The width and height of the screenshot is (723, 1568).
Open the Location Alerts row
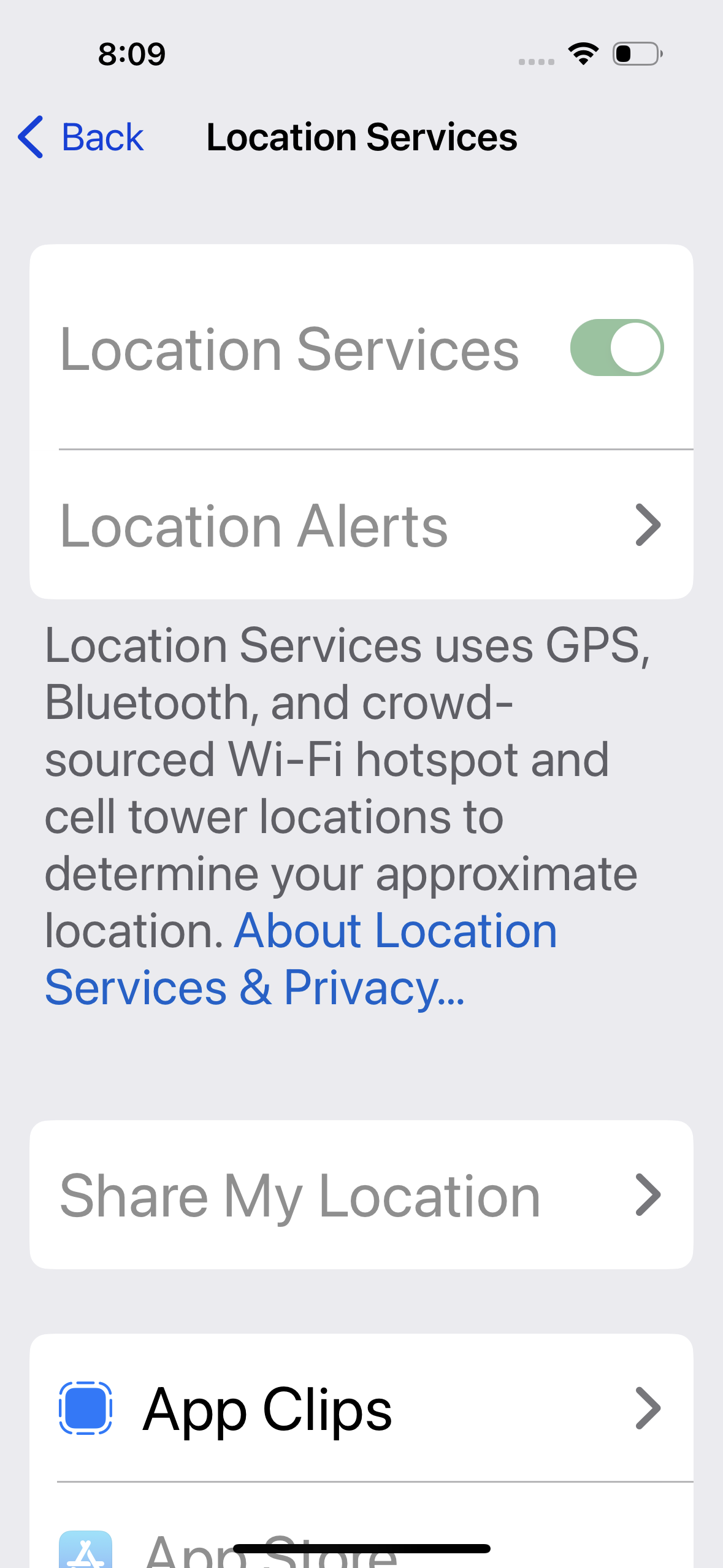(x=361, y=525)
